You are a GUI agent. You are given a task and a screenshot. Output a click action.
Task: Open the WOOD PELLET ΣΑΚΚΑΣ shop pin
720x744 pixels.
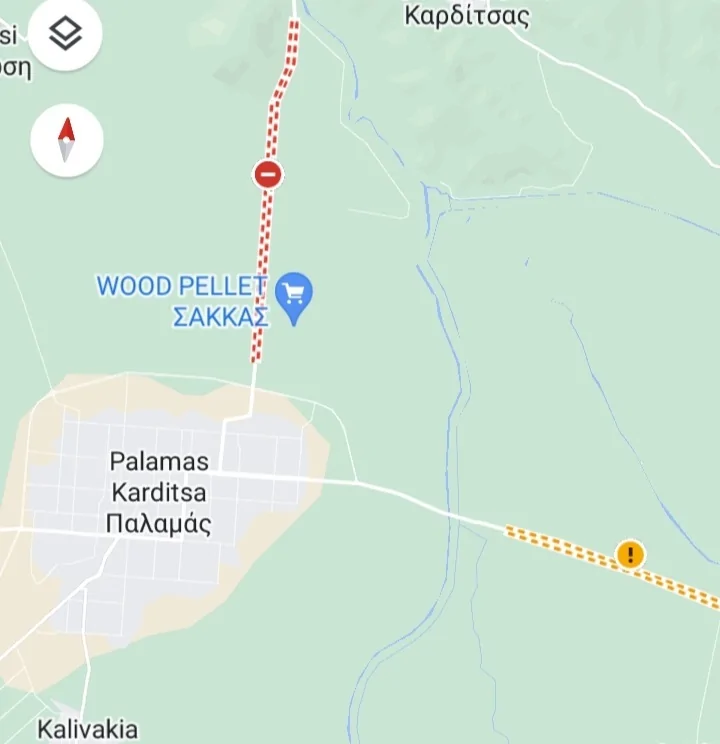click(294, 296)
